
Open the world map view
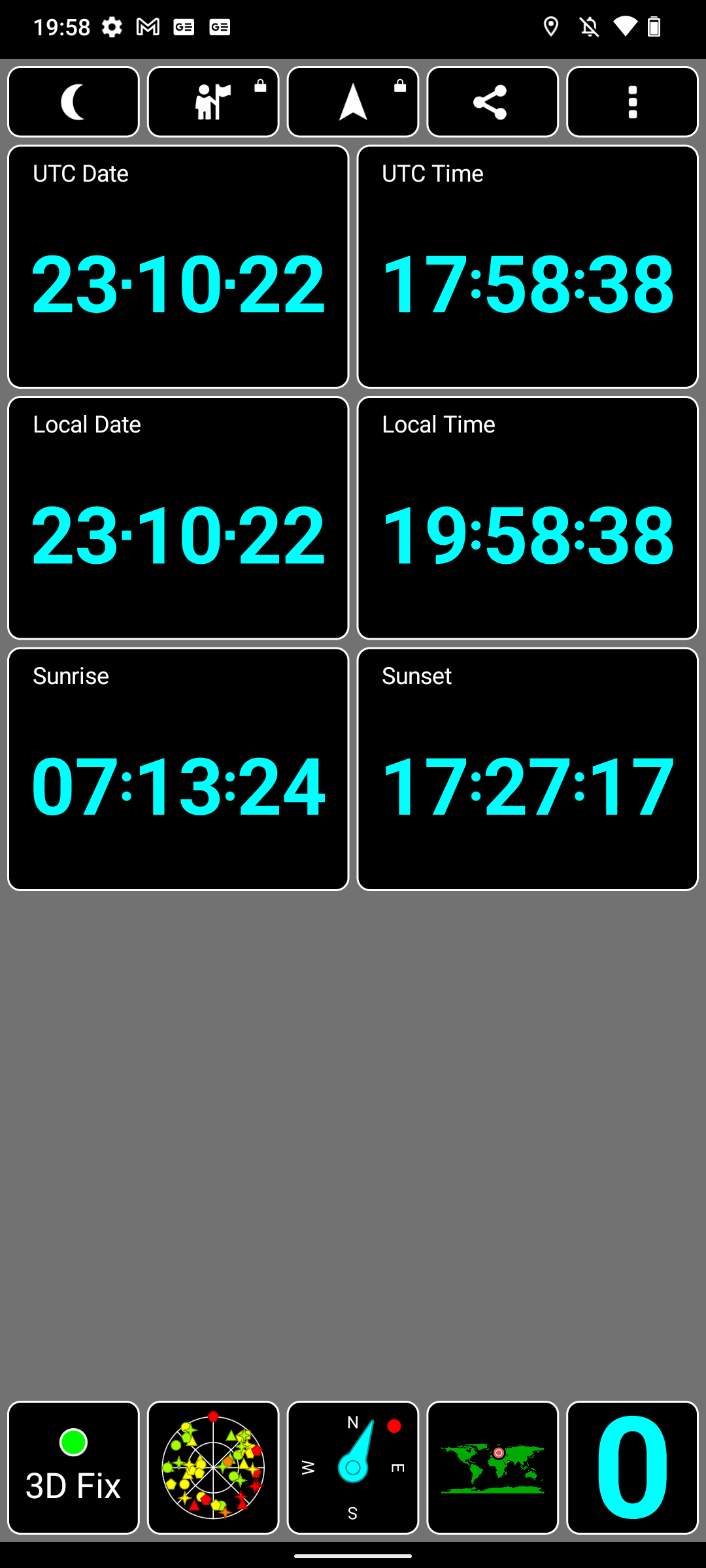point(492,1467)
